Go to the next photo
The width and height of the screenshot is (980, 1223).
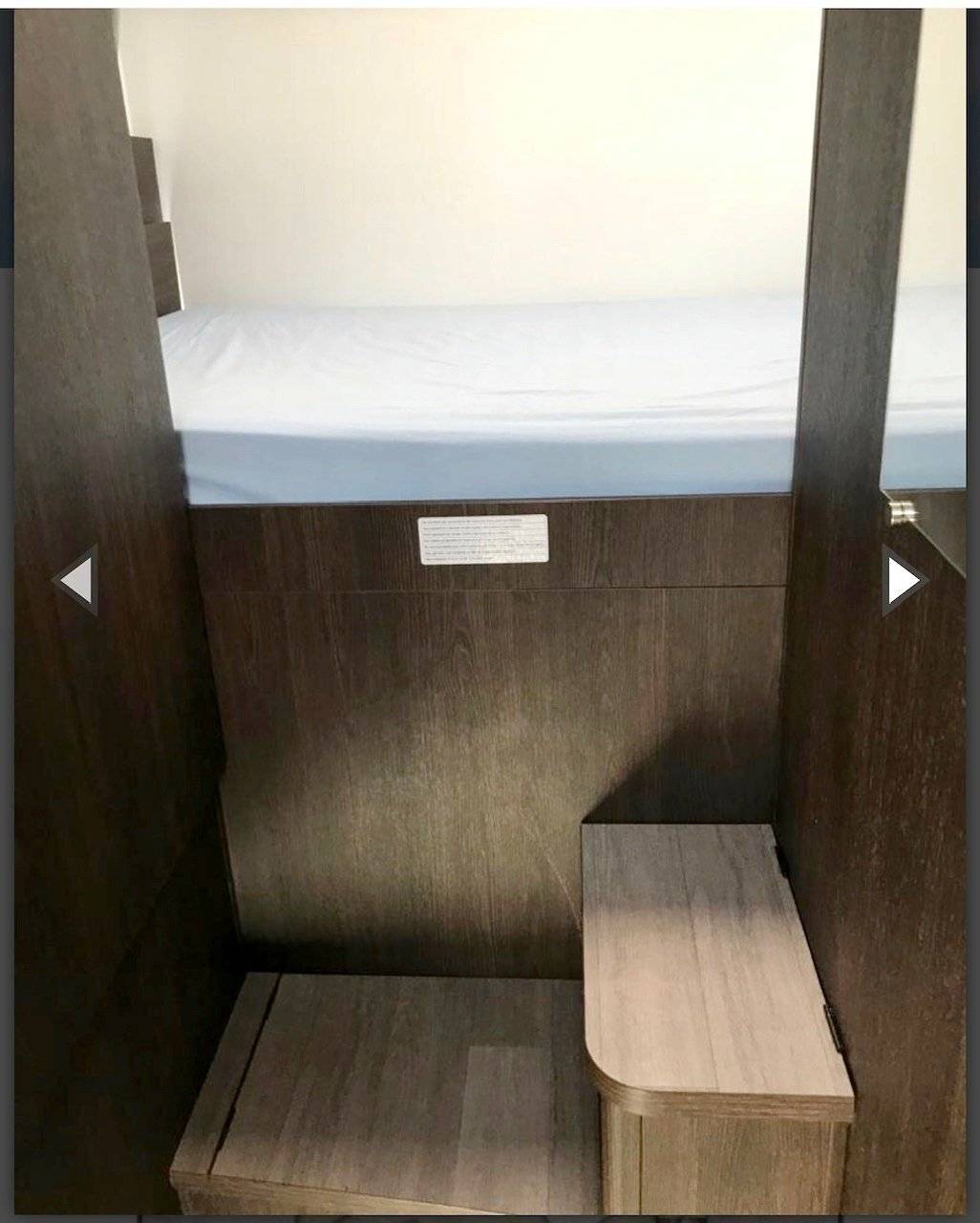pyautogui.click(x=903, y=580)
